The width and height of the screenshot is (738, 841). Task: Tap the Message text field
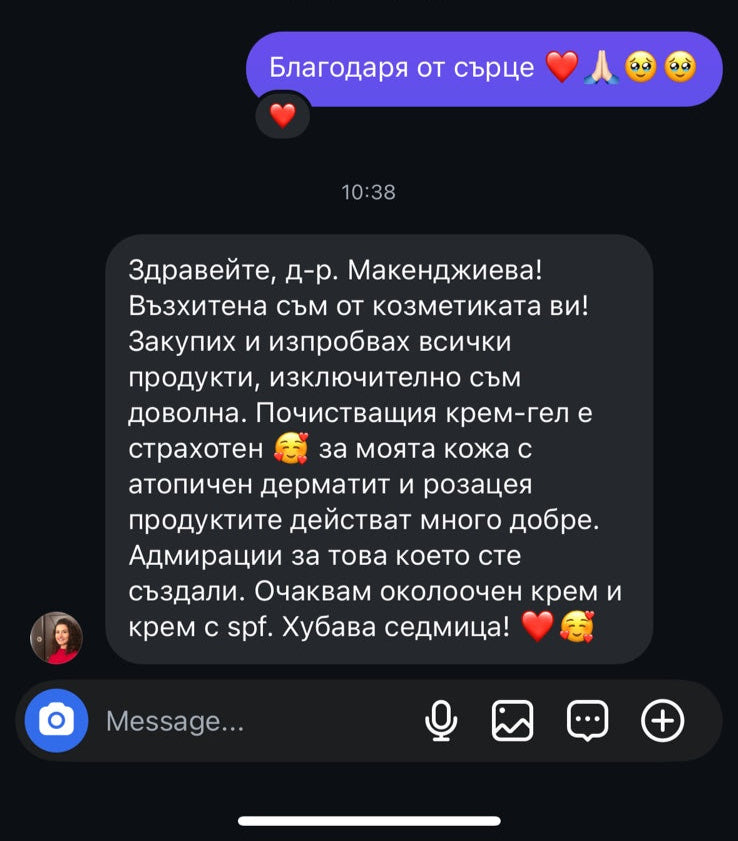click(250, 721)
